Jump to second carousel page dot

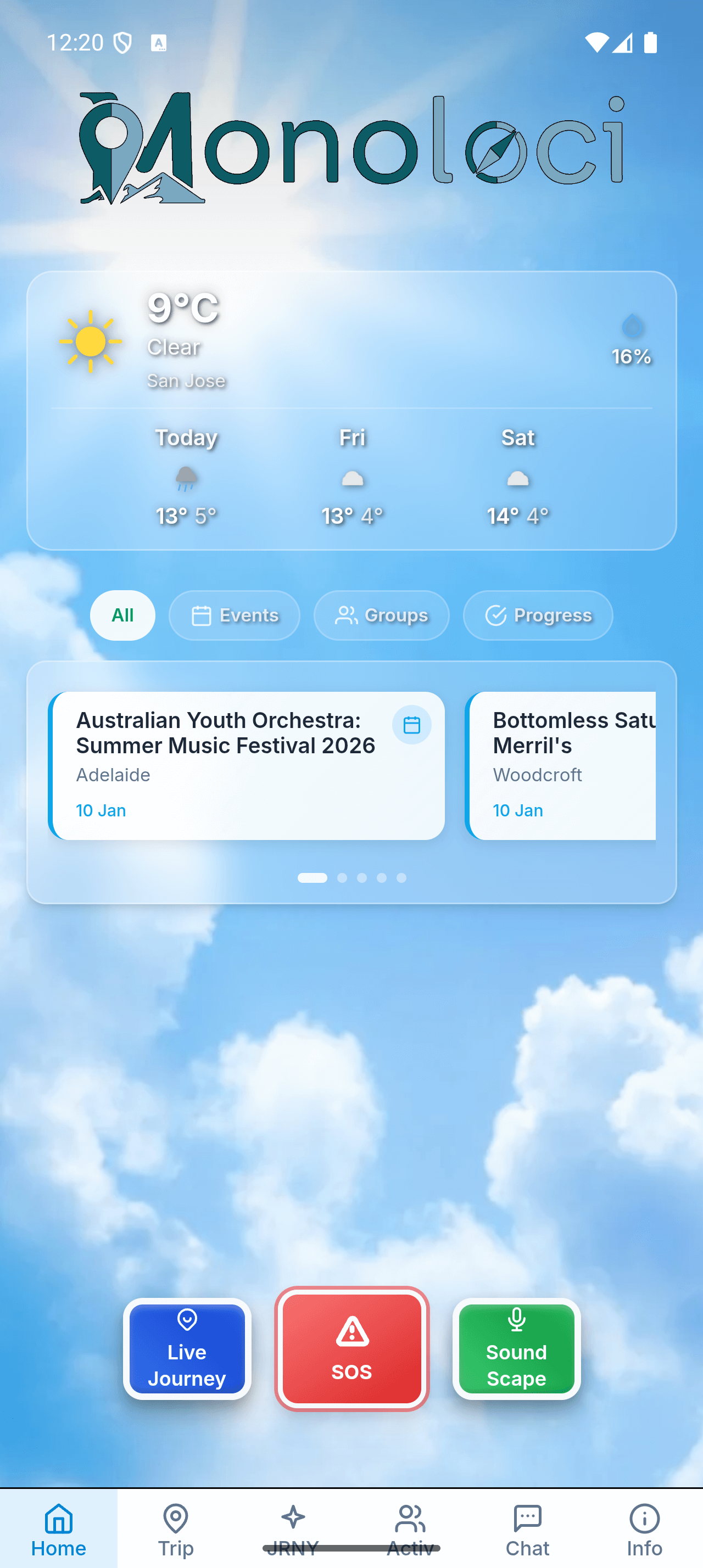pos(342,878)
